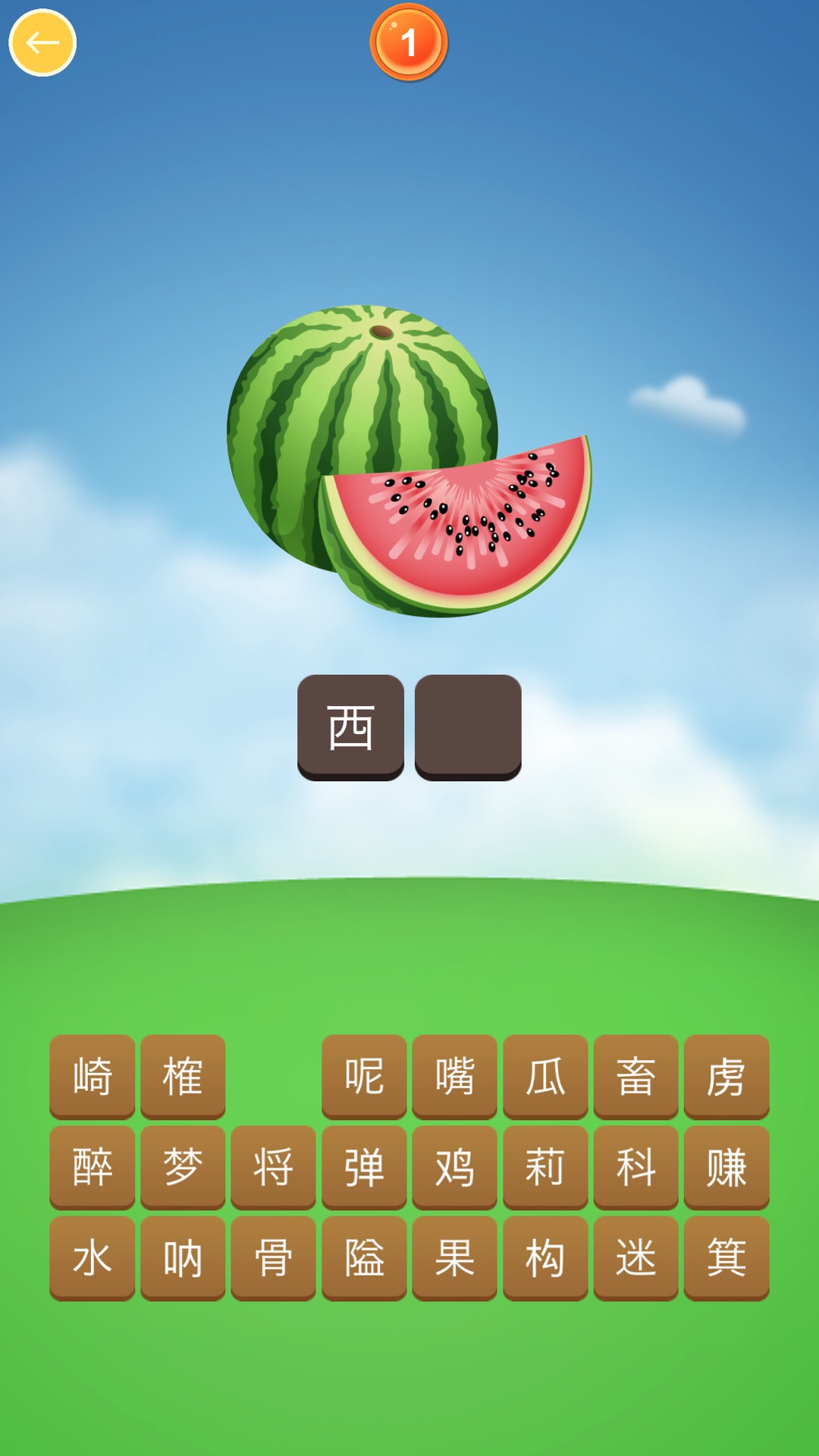The width and height of the screenshot is (819, 1456).
Task: Select the 呐 character tile
Action: pyautogui.click(x=183, y=1259)
